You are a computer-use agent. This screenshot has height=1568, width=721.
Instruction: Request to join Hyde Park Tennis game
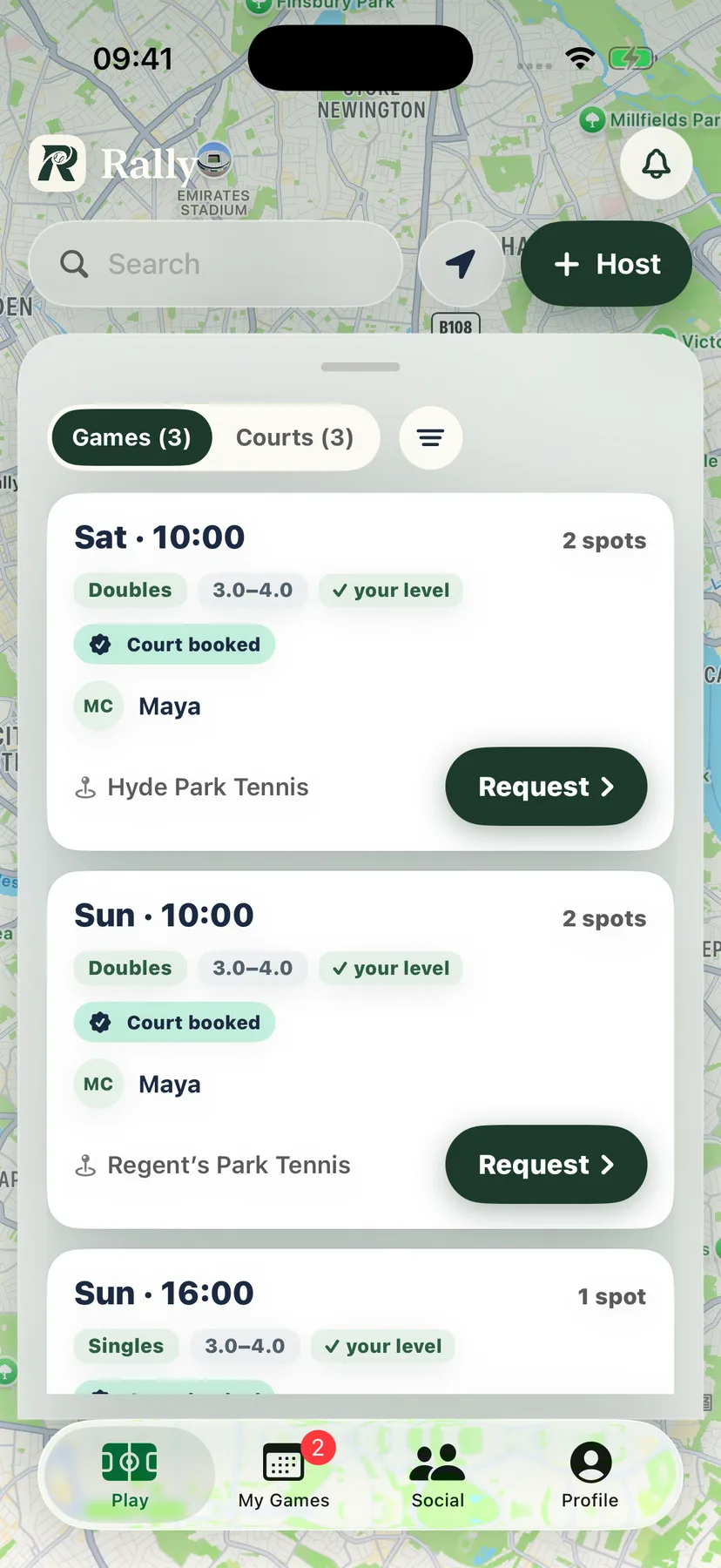(x=546, y=787)
